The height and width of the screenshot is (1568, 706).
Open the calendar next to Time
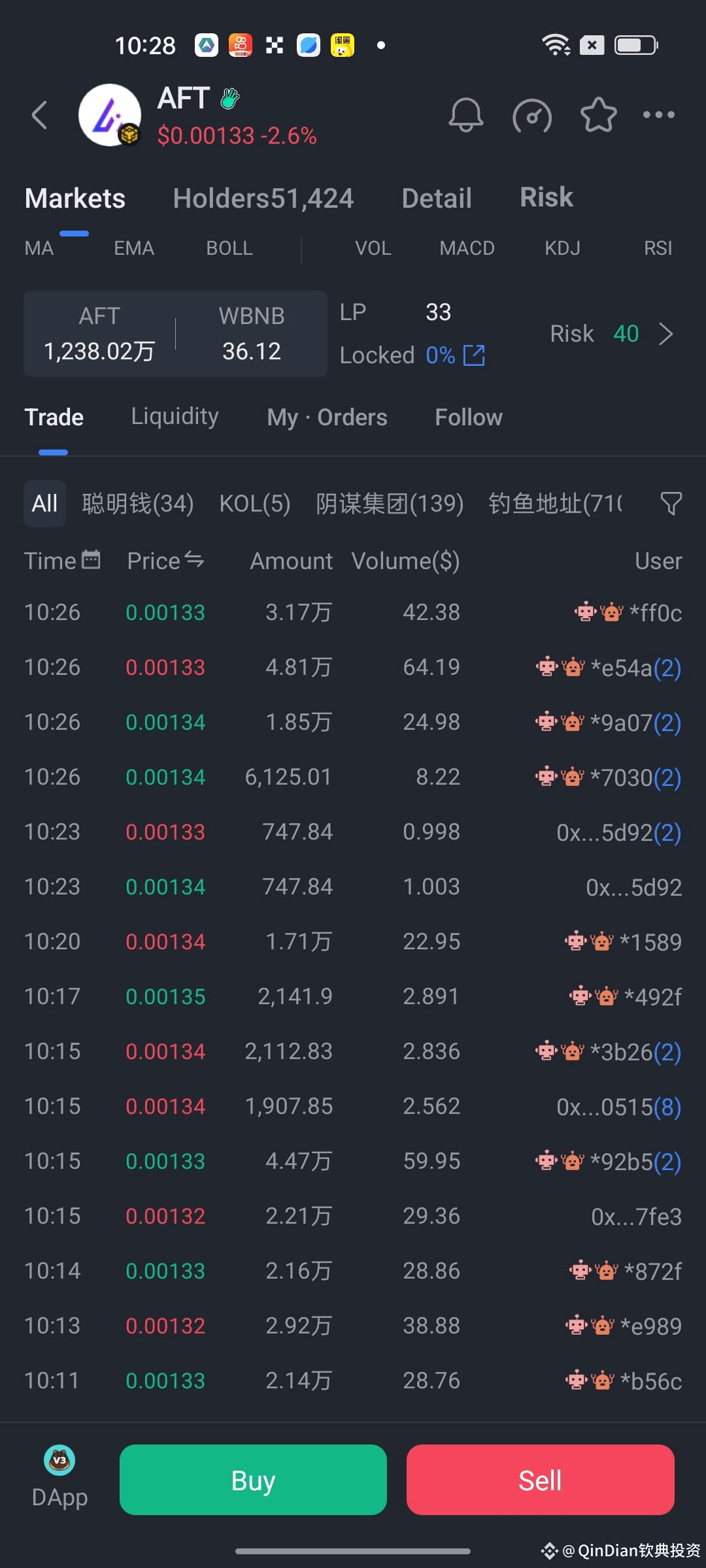92,560
